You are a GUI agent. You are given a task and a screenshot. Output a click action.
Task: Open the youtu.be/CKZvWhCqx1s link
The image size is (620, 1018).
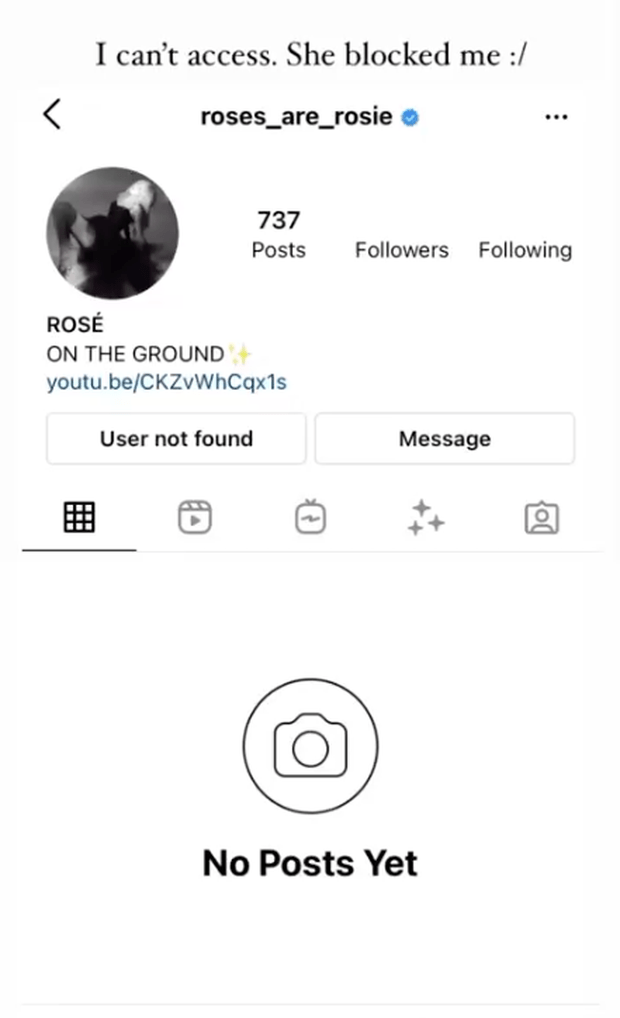pos(166,382)
